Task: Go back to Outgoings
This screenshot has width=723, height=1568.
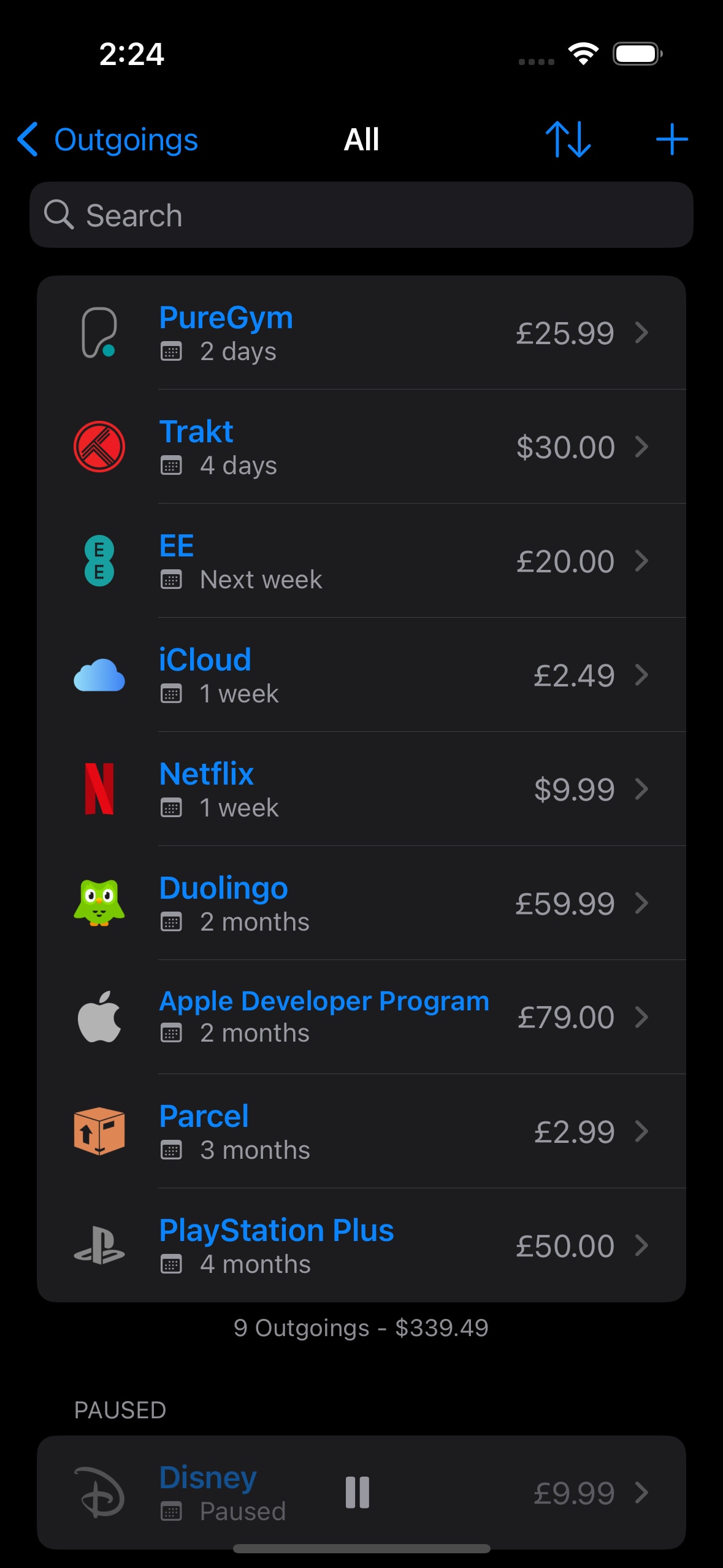Action: pos(105,140)
